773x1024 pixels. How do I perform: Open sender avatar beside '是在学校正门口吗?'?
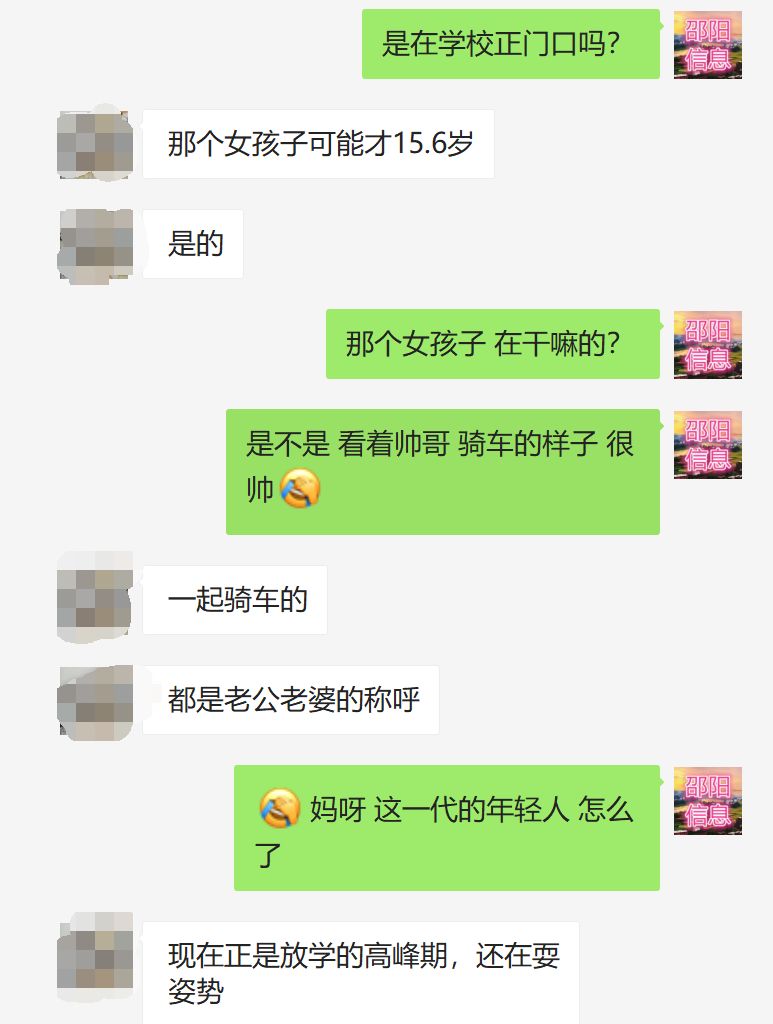click(x=707, y=44)
